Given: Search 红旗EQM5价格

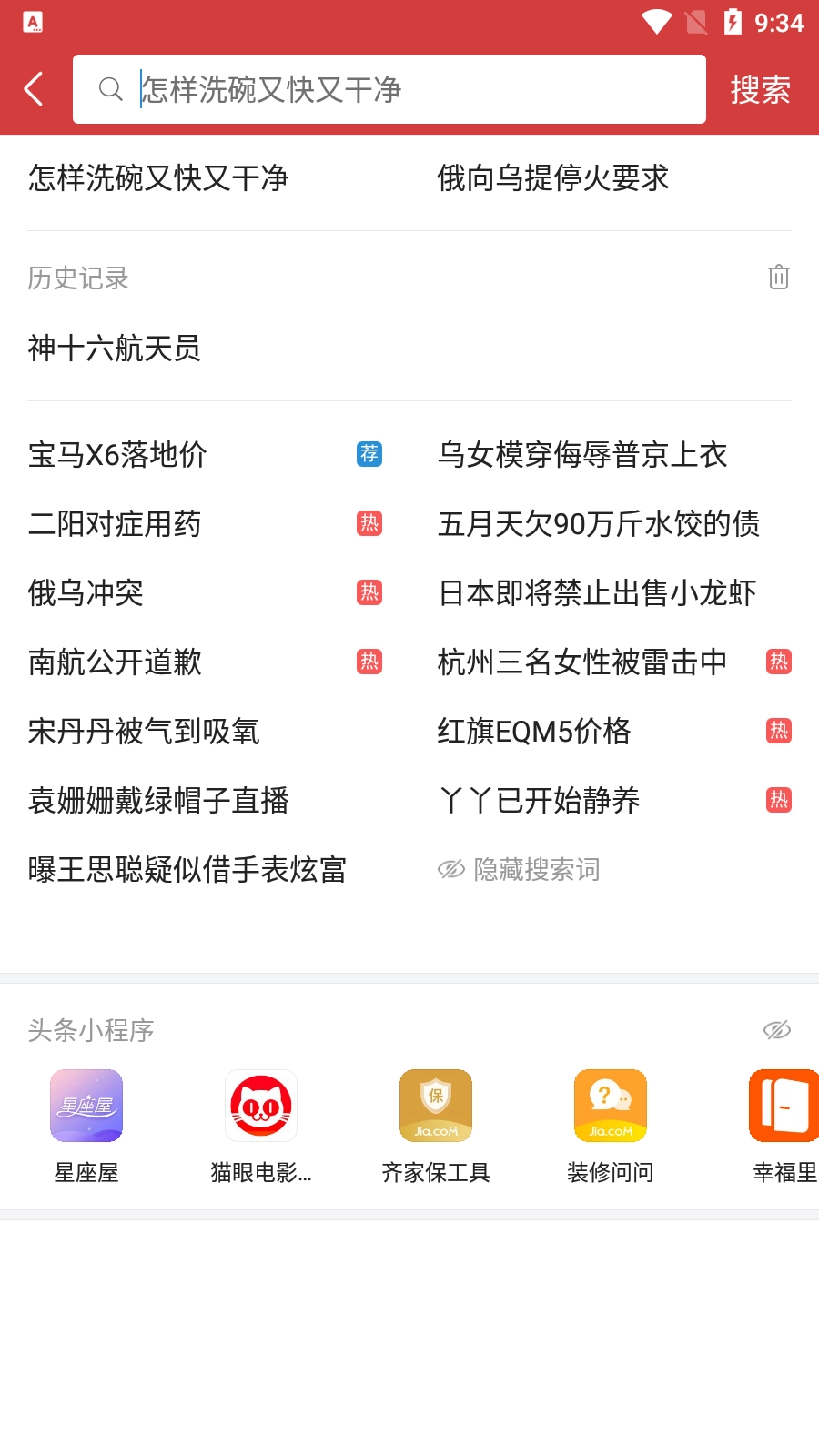Looking at the screenshot, I should coord(534,731).
